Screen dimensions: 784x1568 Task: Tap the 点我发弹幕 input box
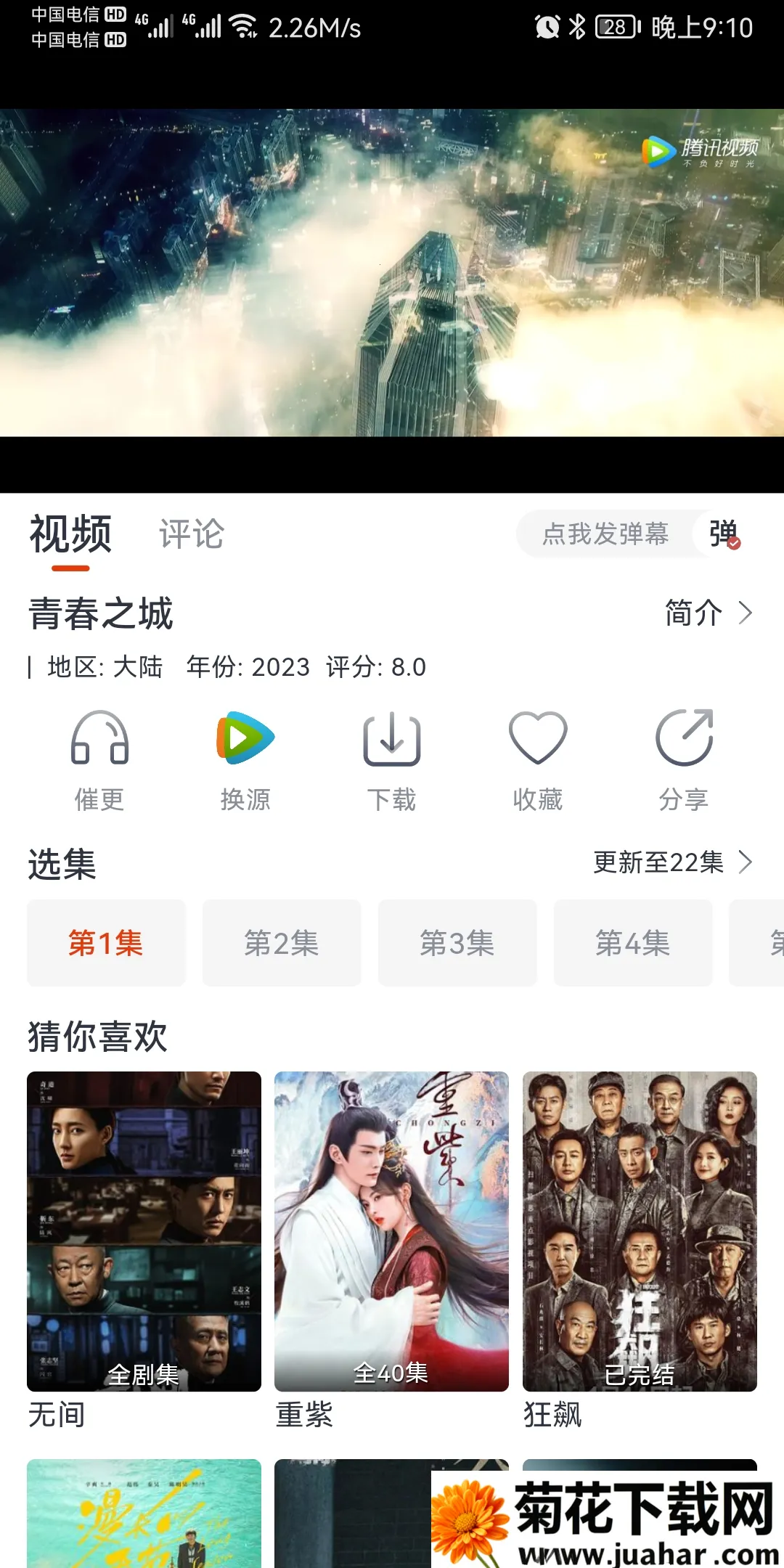pos(605,534)
